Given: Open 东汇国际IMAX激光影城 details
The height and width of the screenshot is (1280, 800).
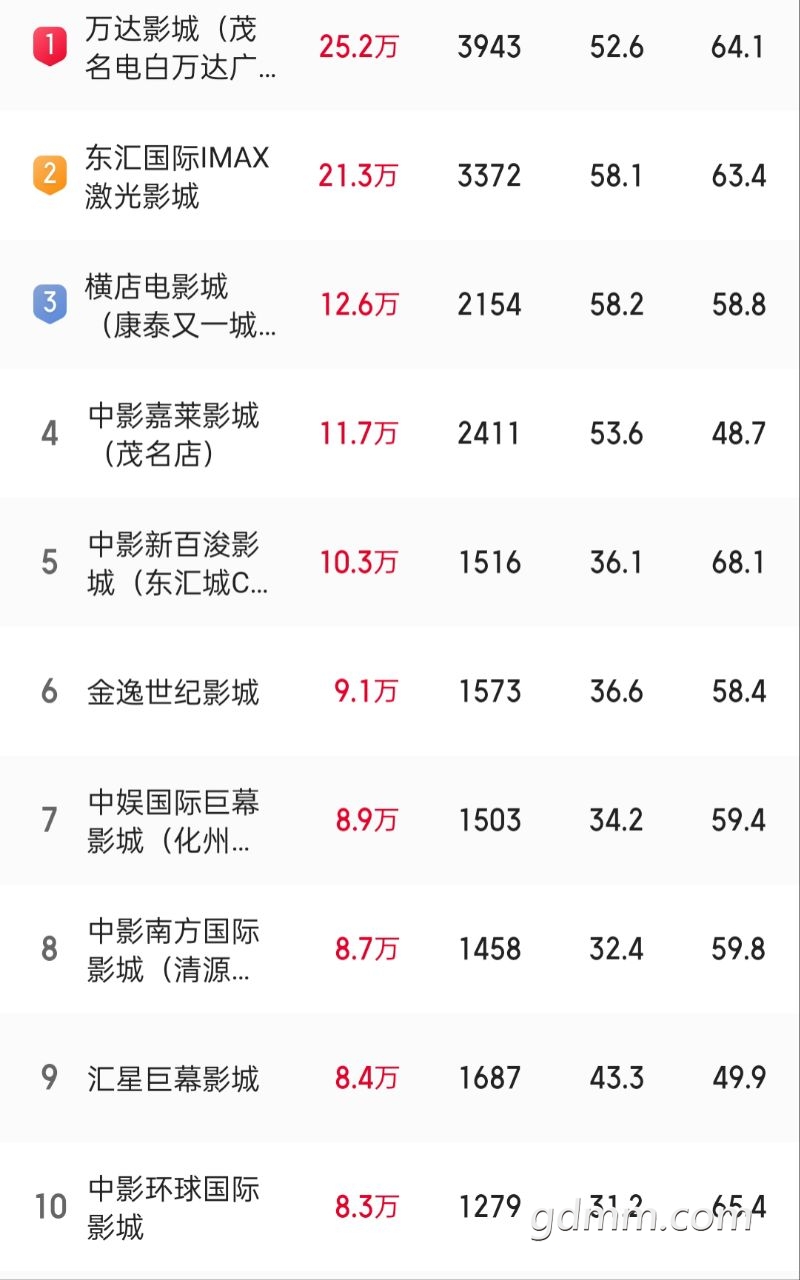Looking at the screenshot, I should (400, 176).
